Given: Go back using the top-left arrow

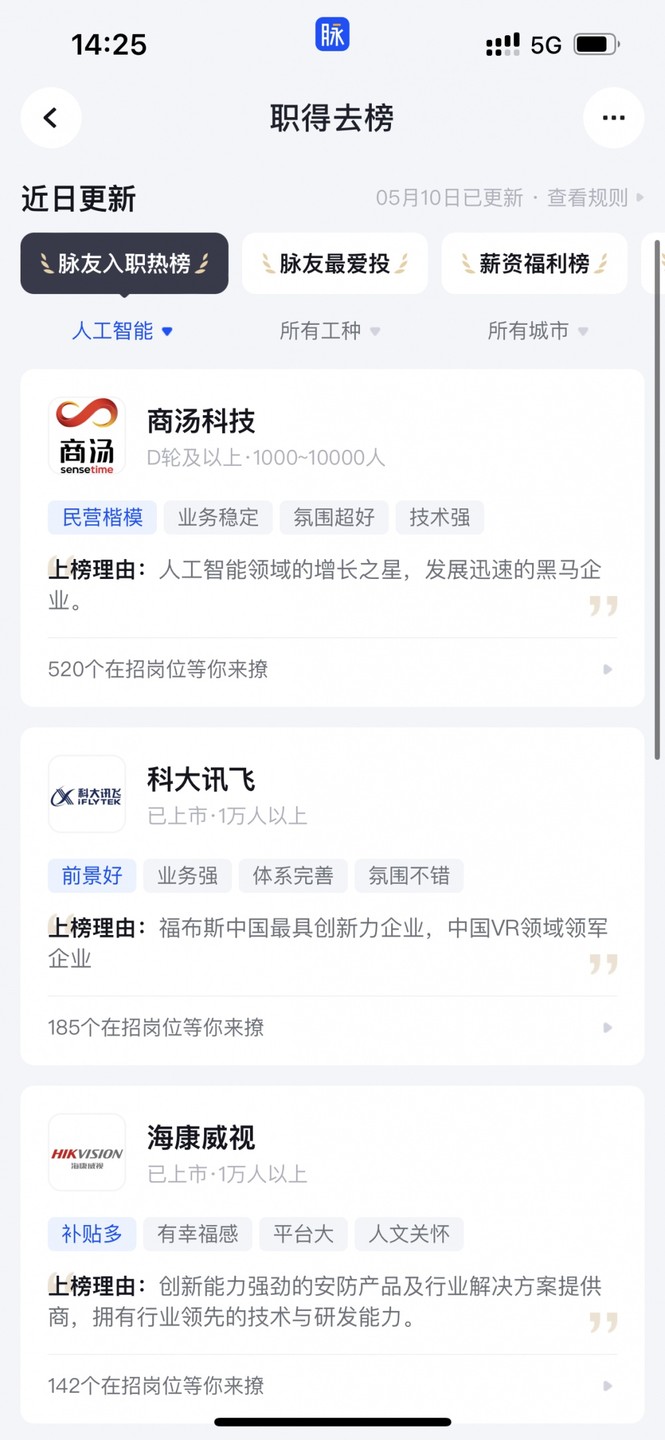Looking at the screenshot, I should [51, 118].
